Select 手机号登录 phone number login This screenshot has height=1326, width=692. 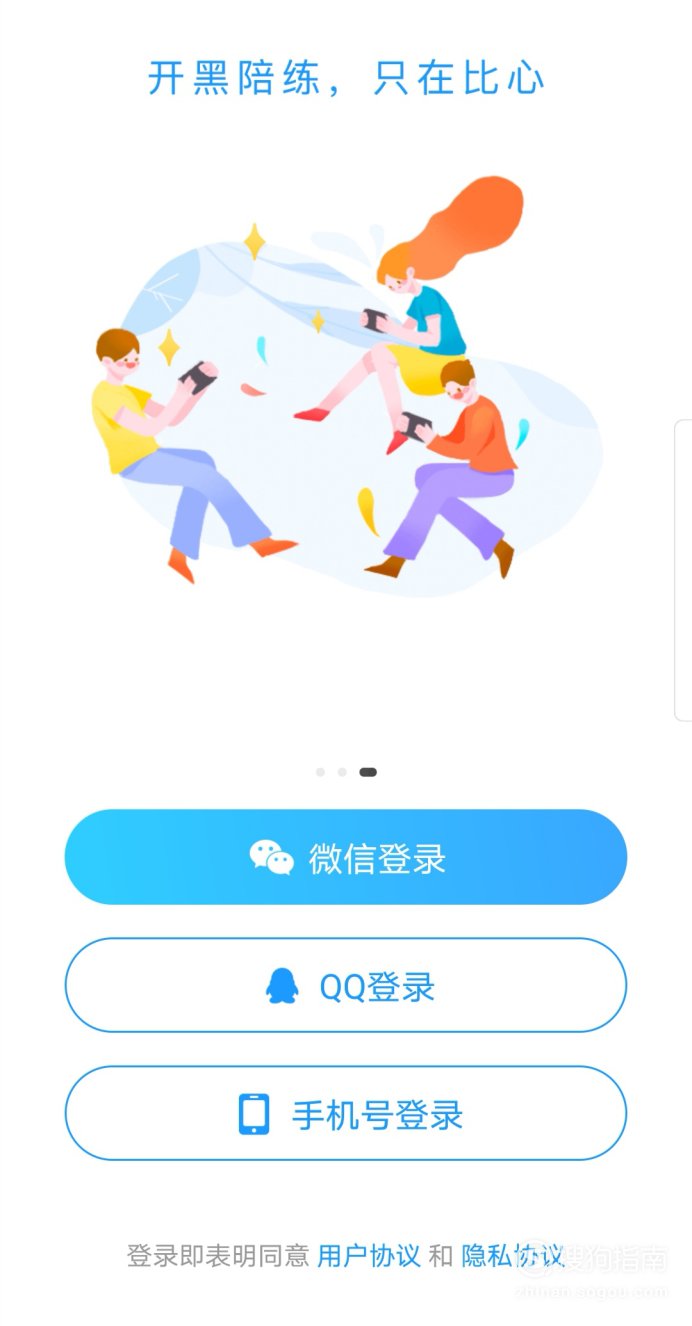(346, 1113)
